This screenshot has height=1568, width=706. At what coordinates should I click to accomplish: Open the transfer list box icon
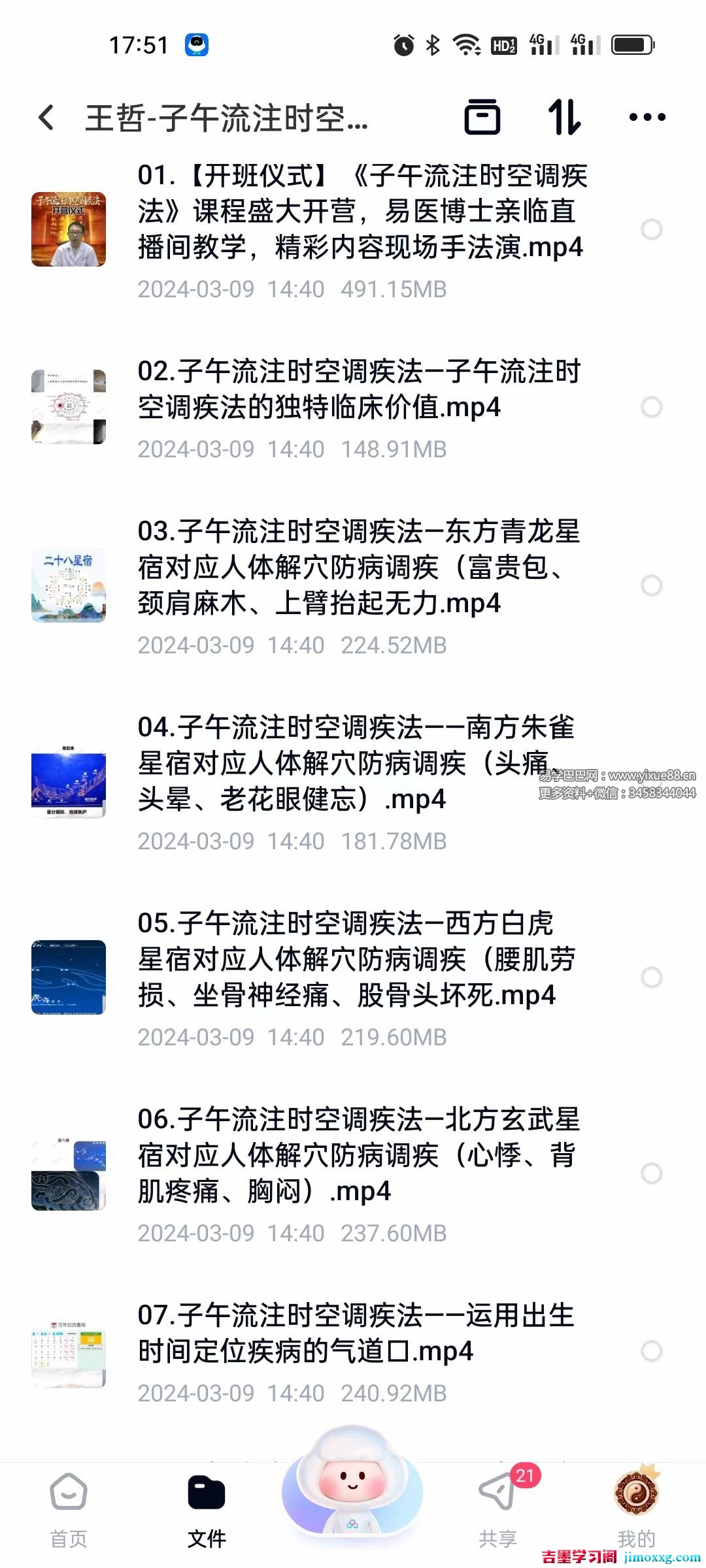[x=482, y=118]
